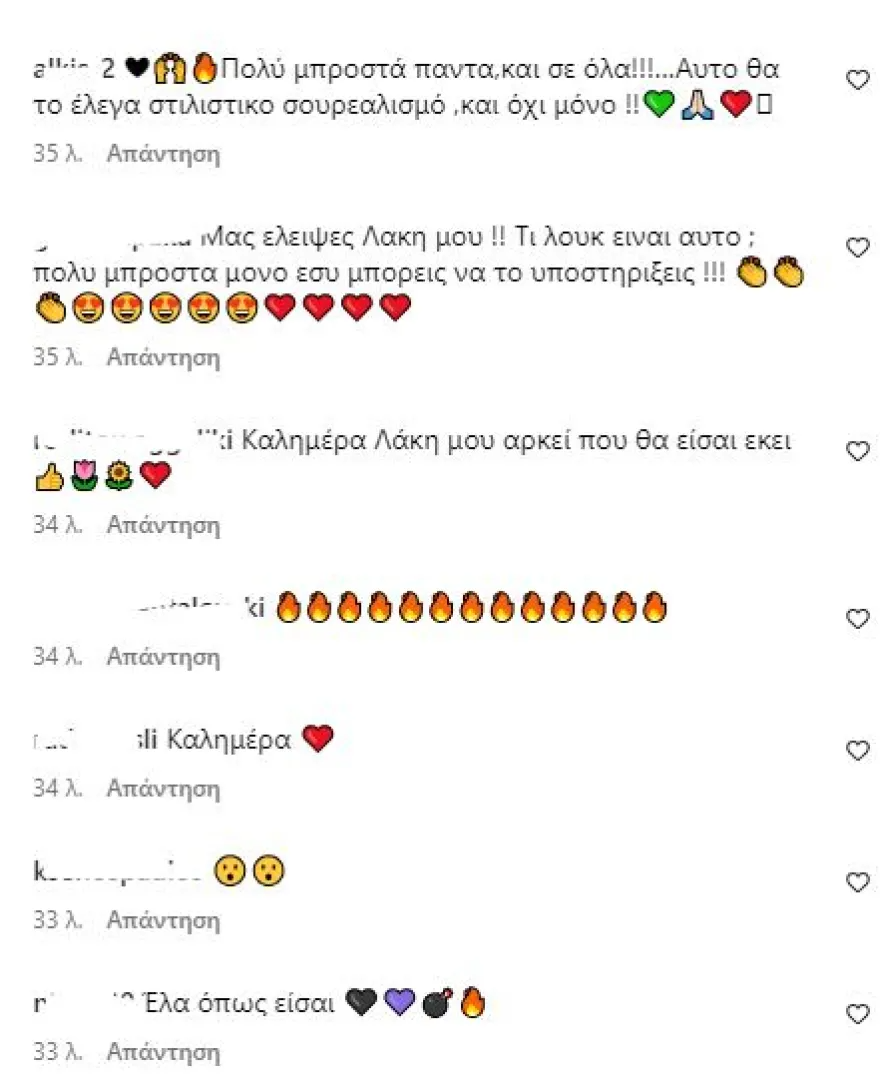Screen dimensions: 880x1088
Task: Reply to the row-of-fire-emojis comment
Action: pyautogui.click(x=163, y=657)
